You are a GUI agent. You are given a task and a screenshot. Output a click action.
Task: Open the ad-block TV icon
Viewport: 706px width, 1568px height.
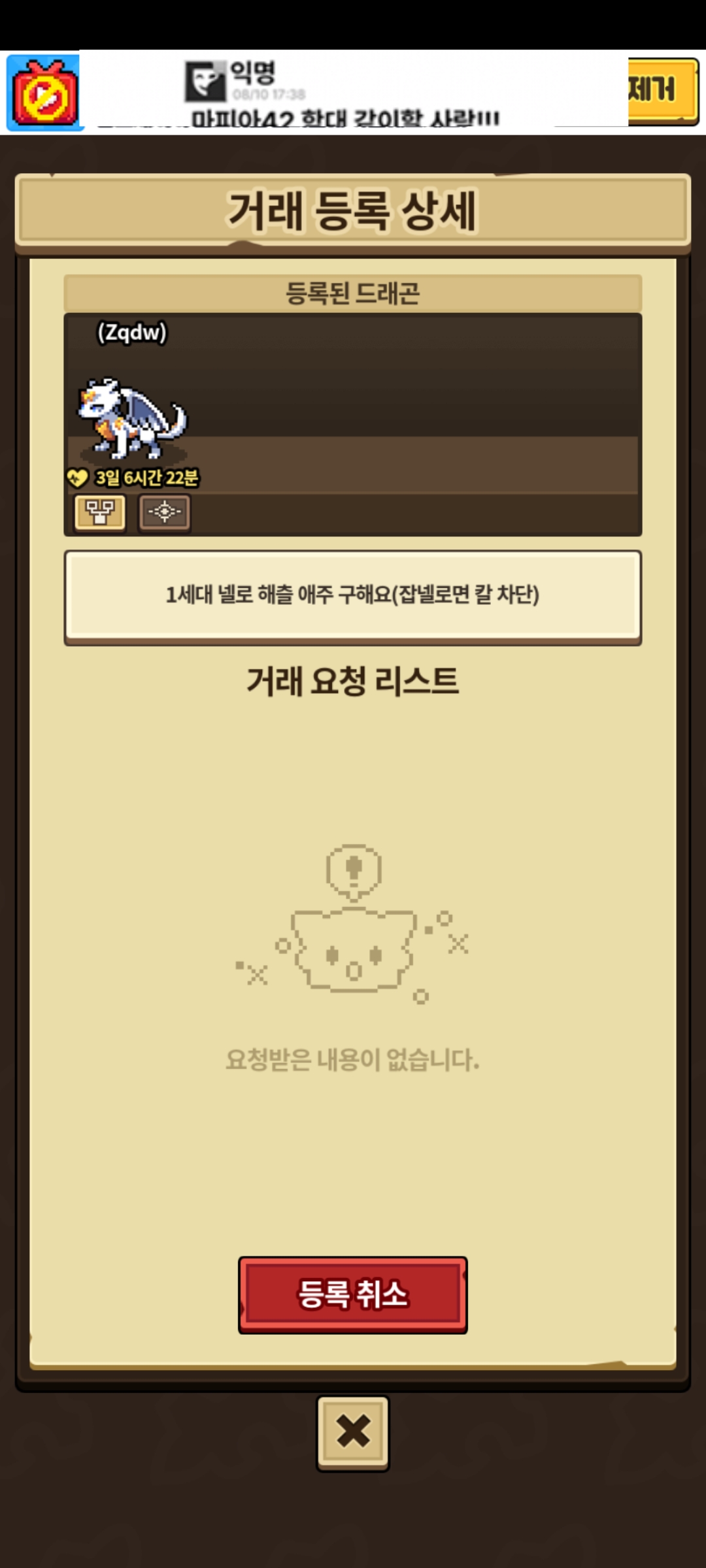[43, 92]
